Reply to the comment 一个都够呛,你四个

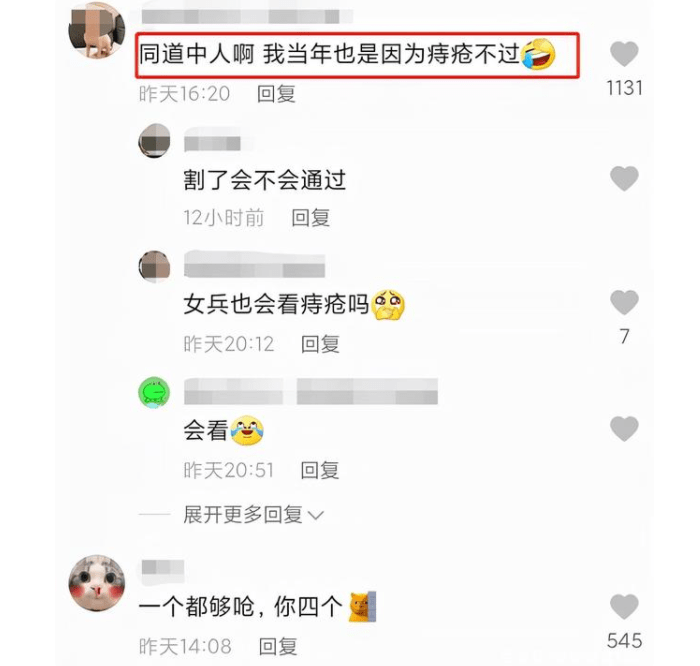(276, 645)
